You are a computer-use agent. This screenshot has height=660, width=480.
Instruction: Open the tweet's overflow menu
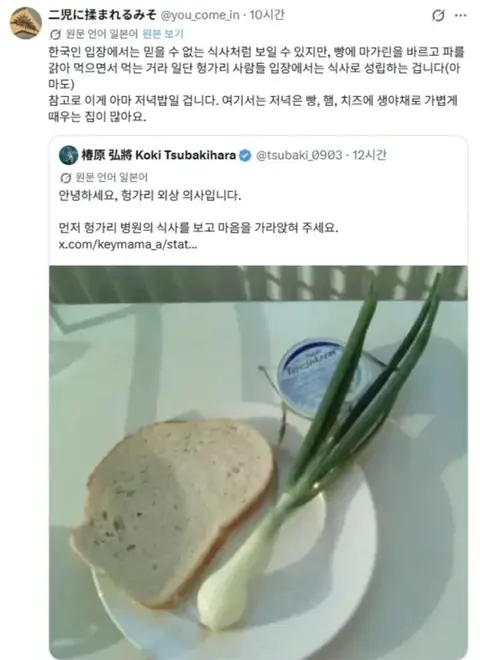(x=461, y=16)
